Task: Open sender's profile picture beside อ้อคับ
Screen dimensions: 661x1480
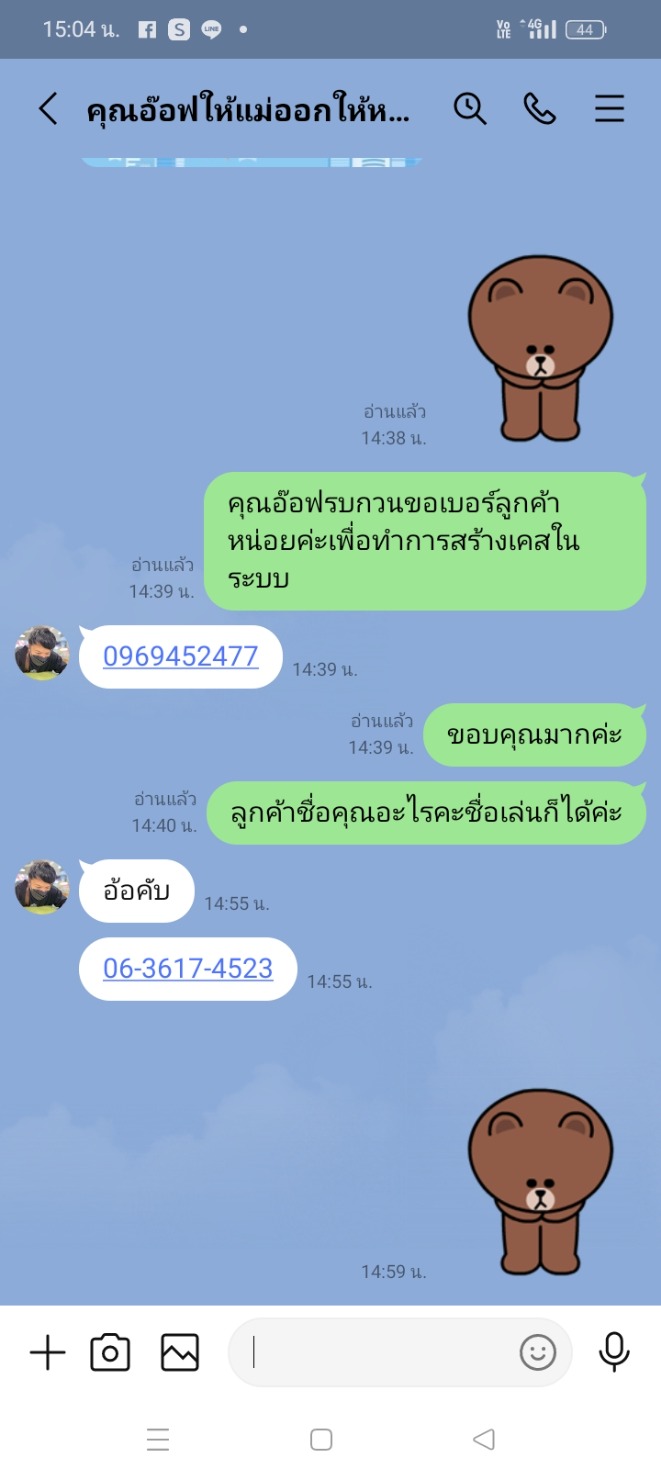Action: pos(41,887)
